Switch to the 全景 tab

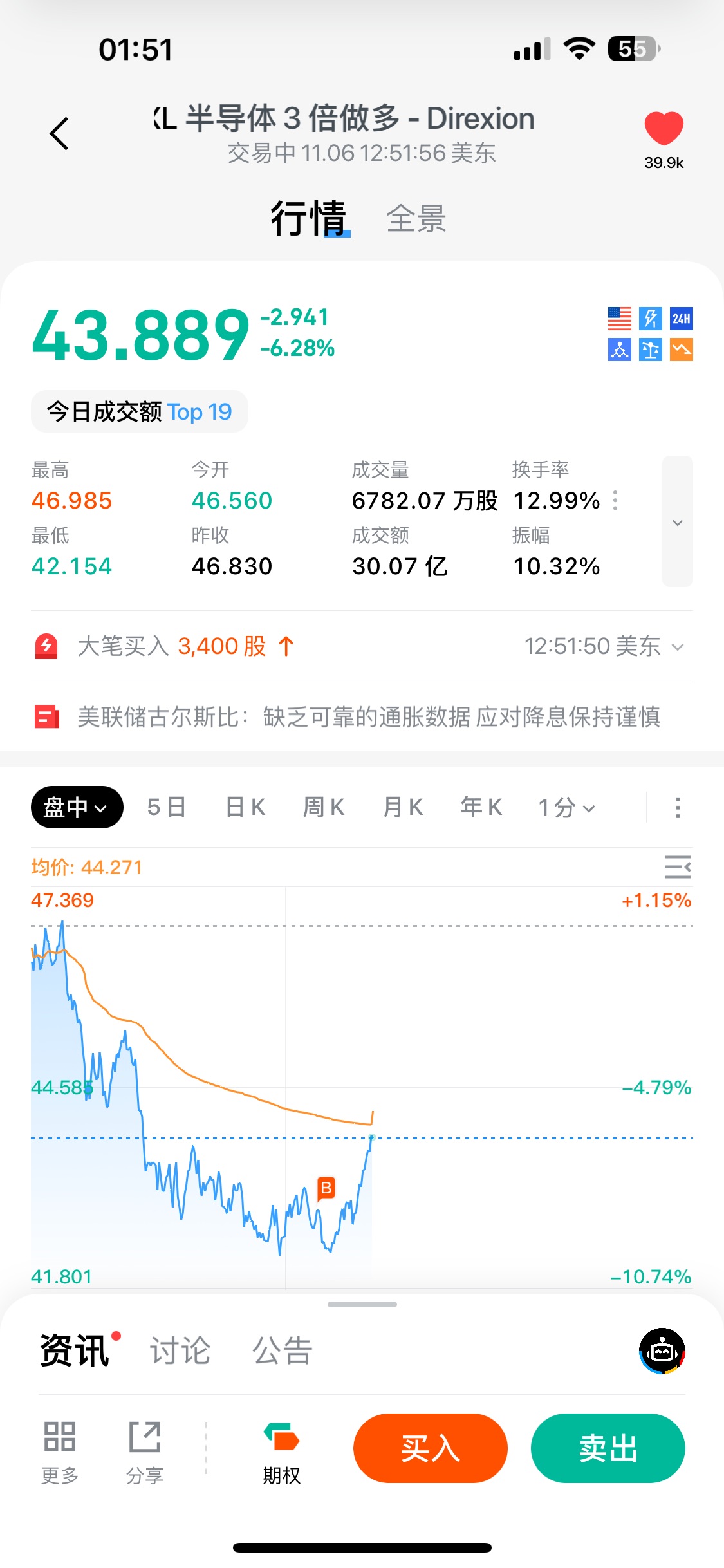[x=416, y=219]
